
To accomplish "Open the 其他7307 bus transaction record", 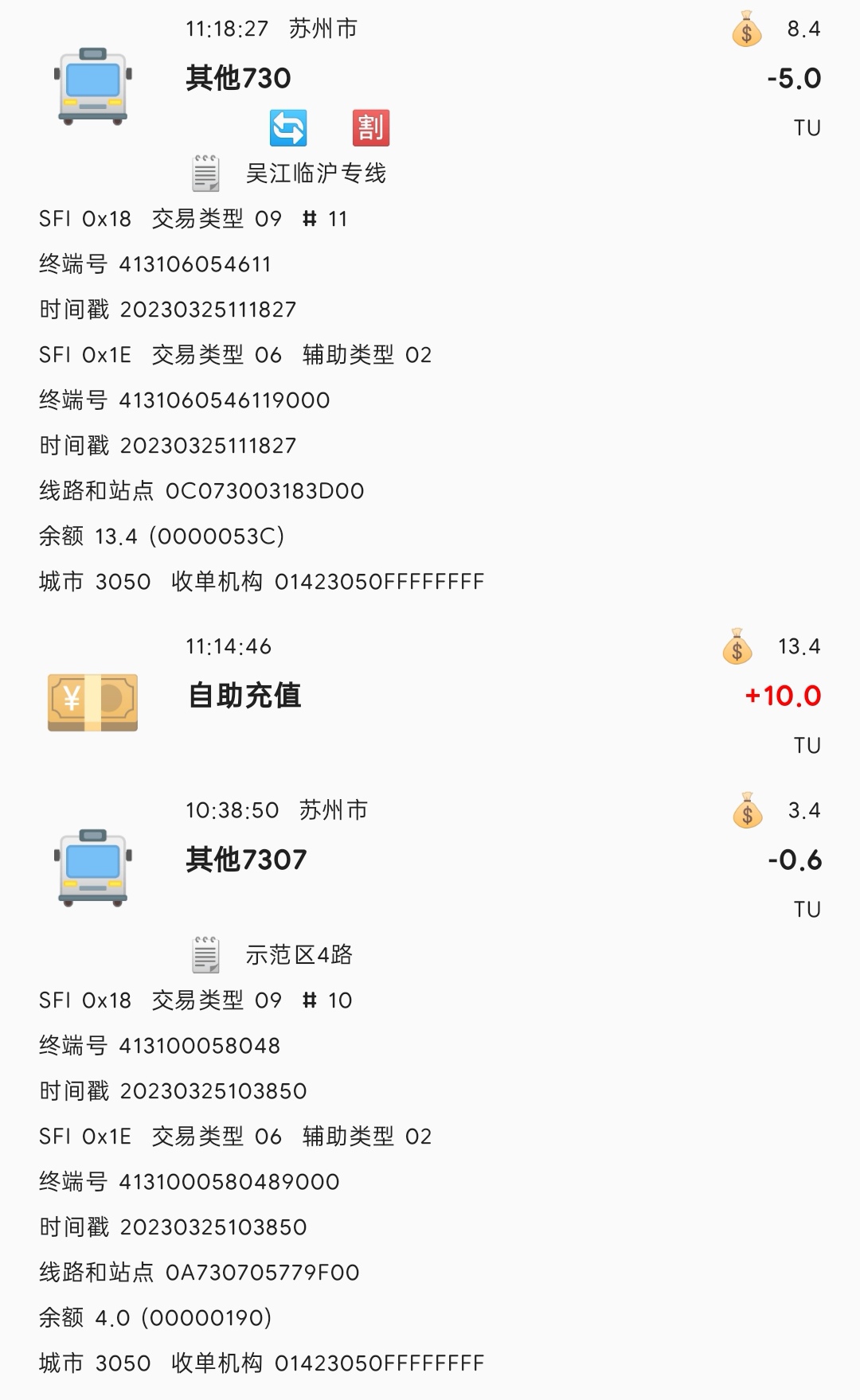I will [246, 860].
